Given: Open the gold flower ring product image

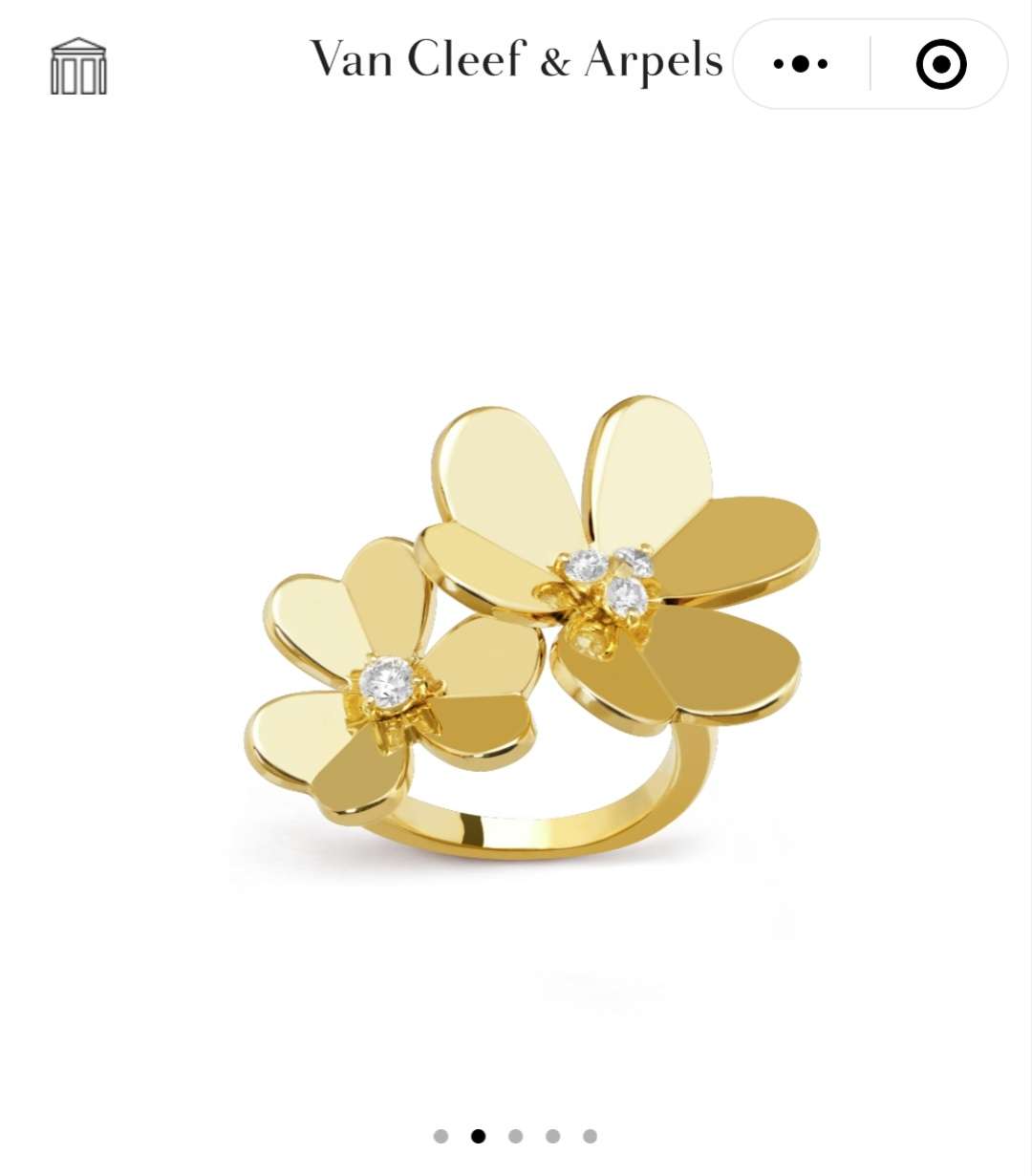Looking at the screenshot, I should [533, 626].
